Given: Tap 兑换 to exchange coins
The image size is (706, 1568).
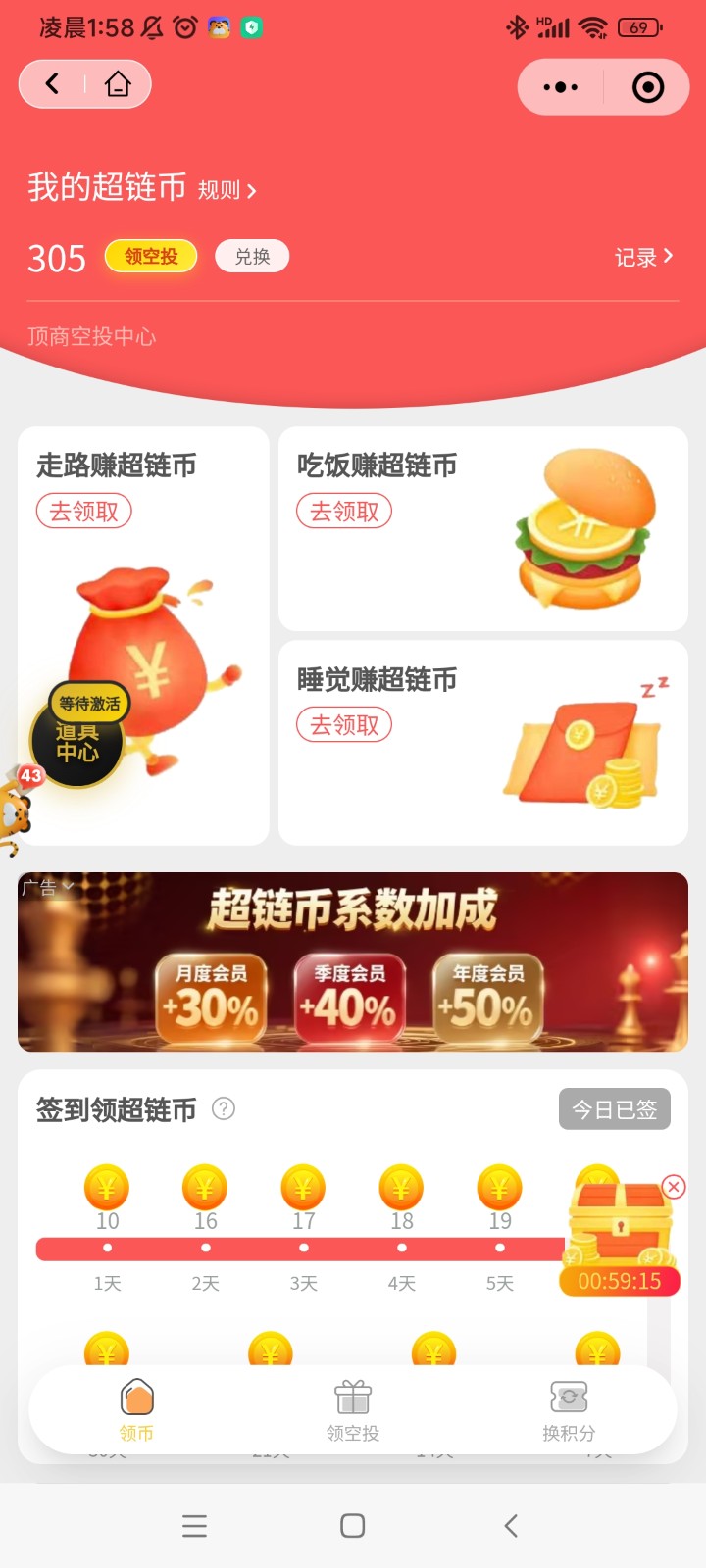Looking at the screenshot, I should coord(252,256).
